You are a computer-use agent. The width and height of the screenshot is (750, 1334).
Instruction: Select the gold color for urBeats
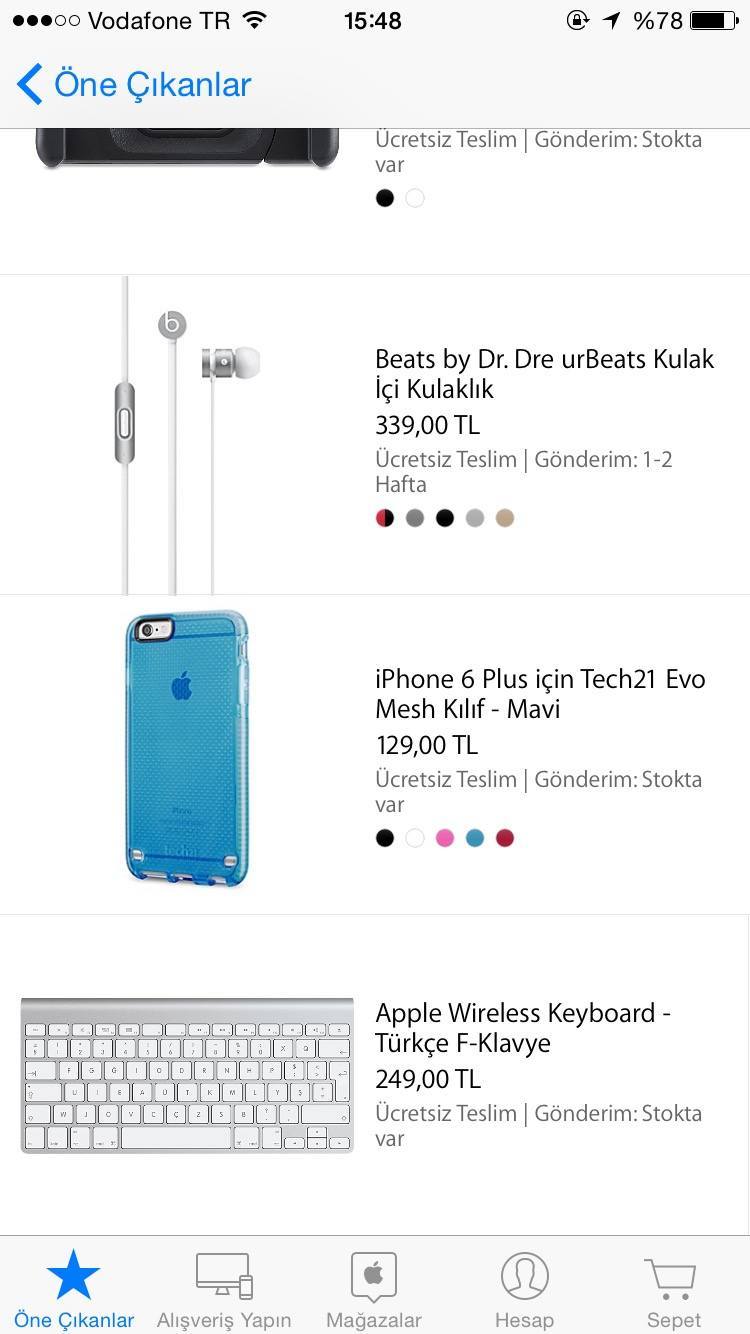(x=505, y=518)
